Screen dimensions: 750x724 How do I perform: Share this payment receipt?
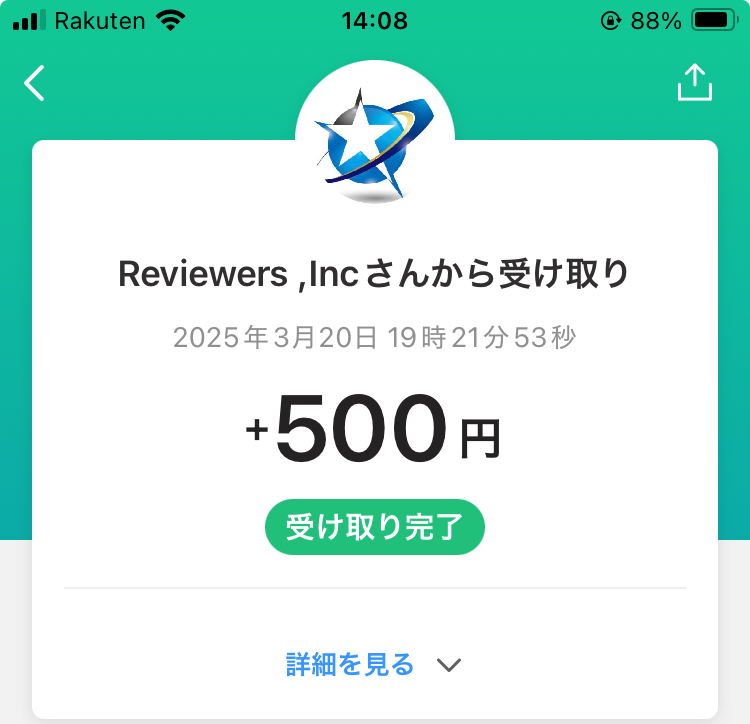(x=694, y=84)
